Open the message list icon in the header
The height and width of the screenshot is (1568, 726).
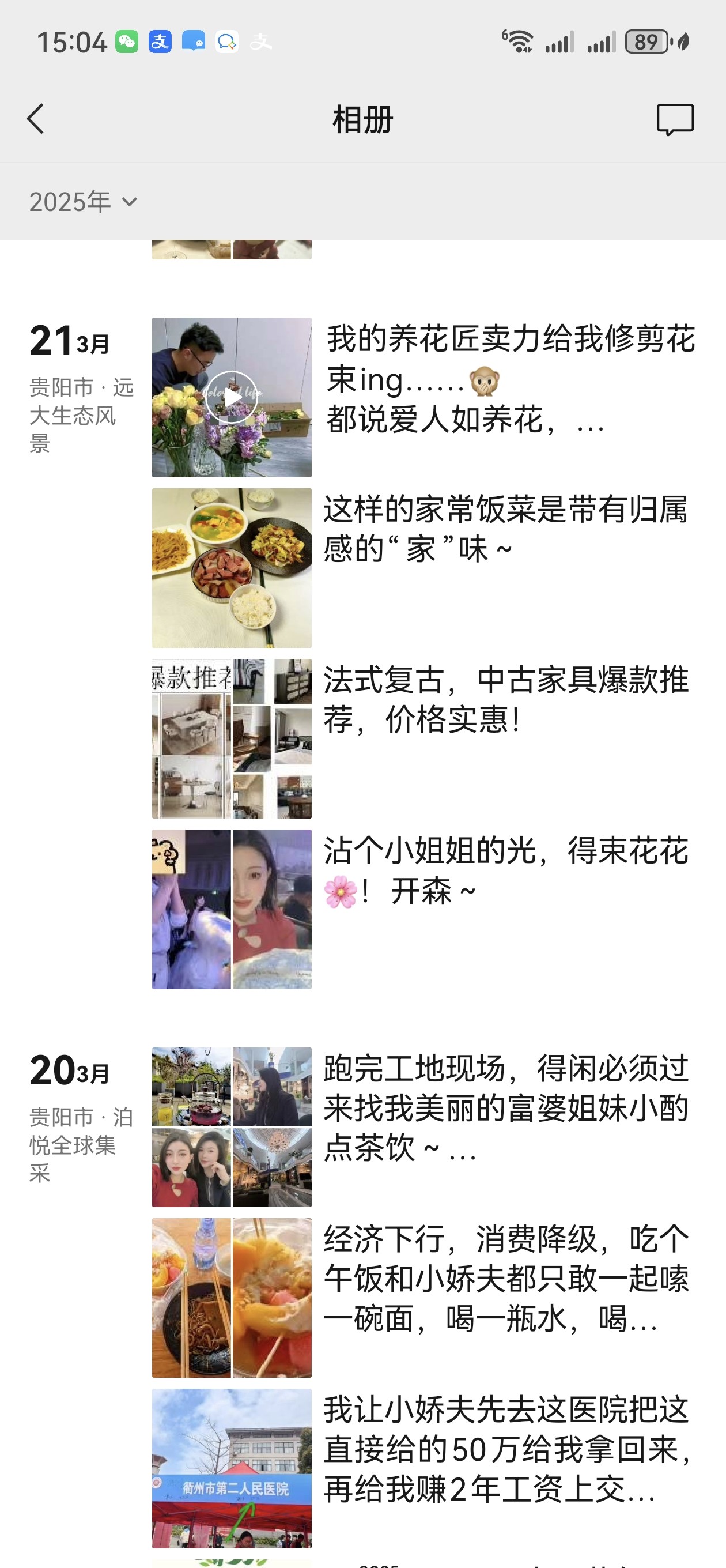pos(675,119)
